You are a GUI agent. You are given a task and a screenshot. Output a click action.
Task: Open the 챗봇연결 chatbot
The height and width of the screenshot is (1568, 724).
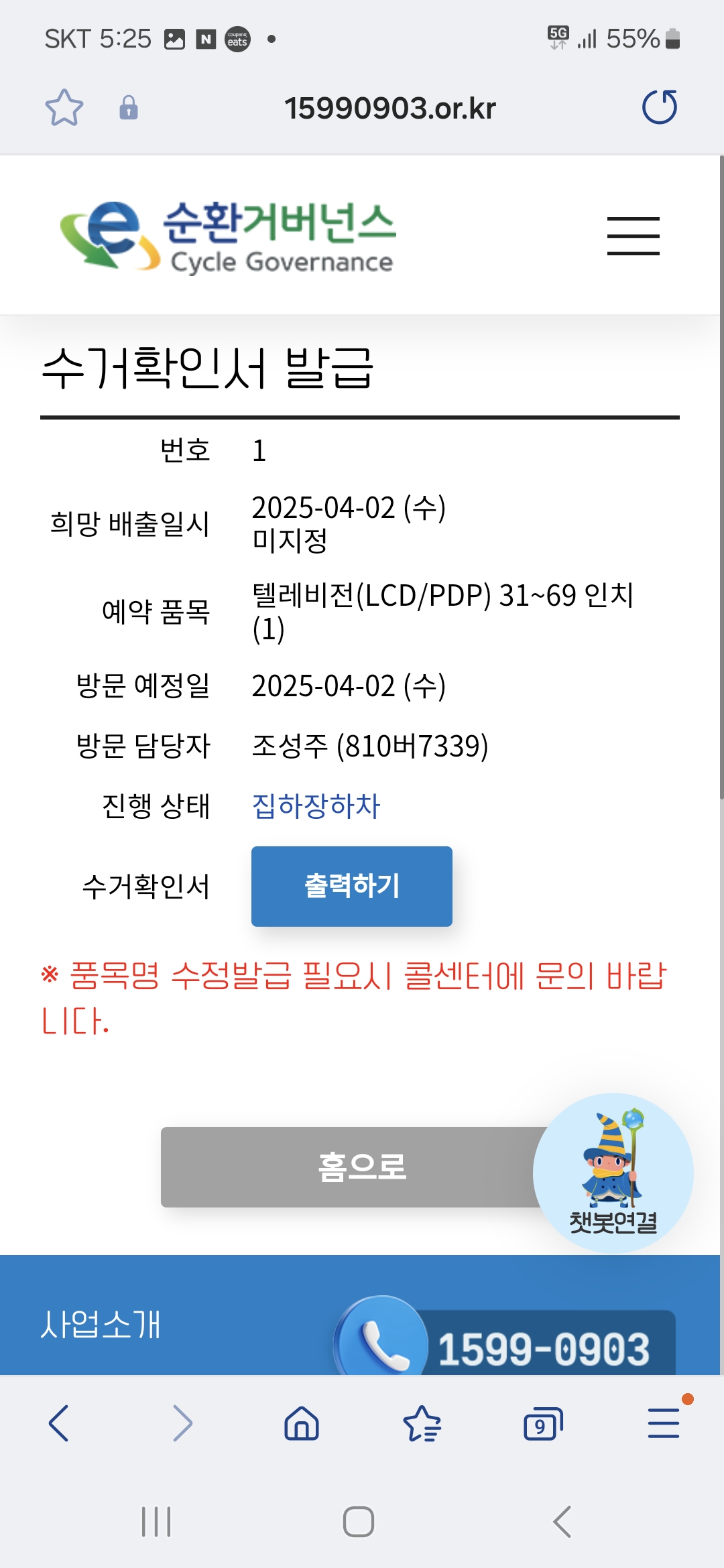click(x=613, y=1173)
